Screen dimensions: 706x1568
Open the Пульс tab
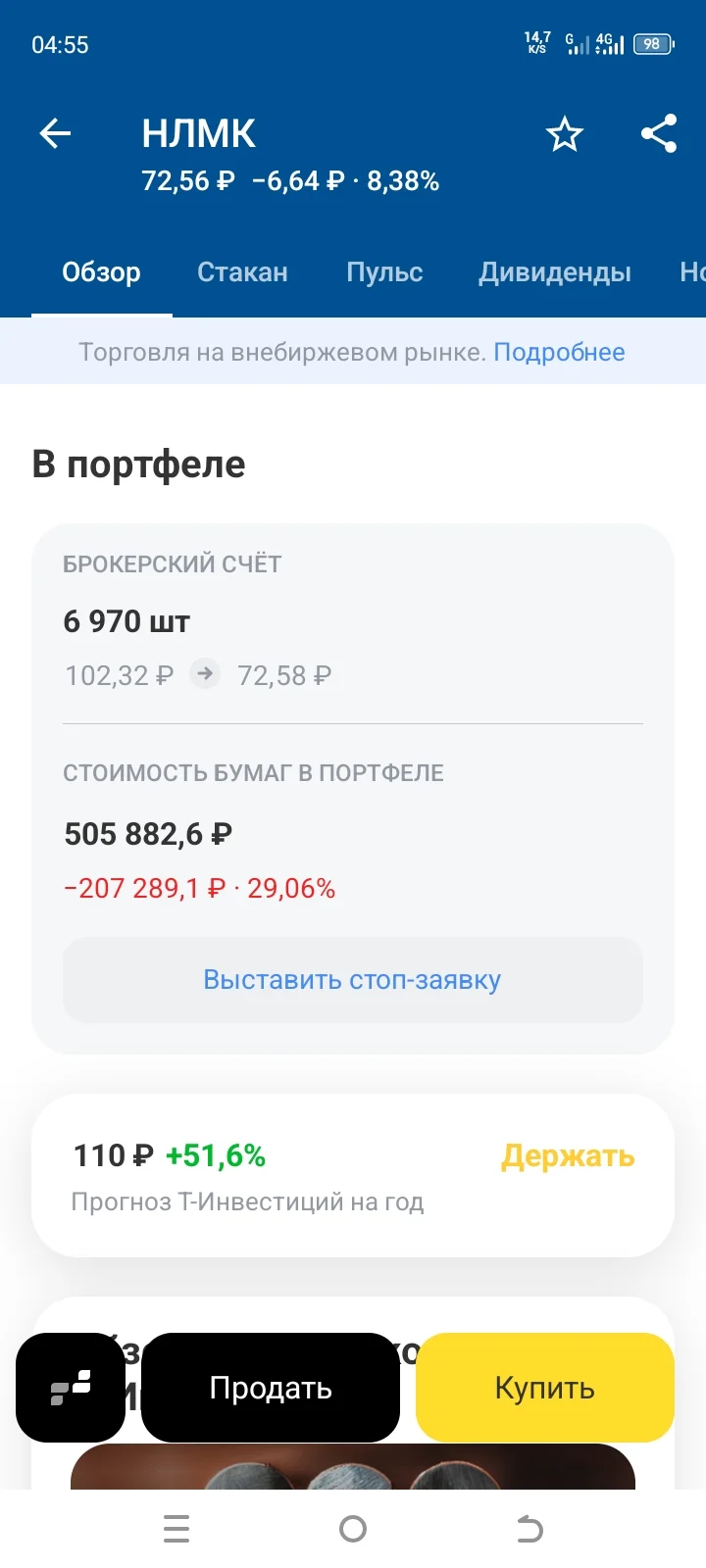(x=384, y=272)
